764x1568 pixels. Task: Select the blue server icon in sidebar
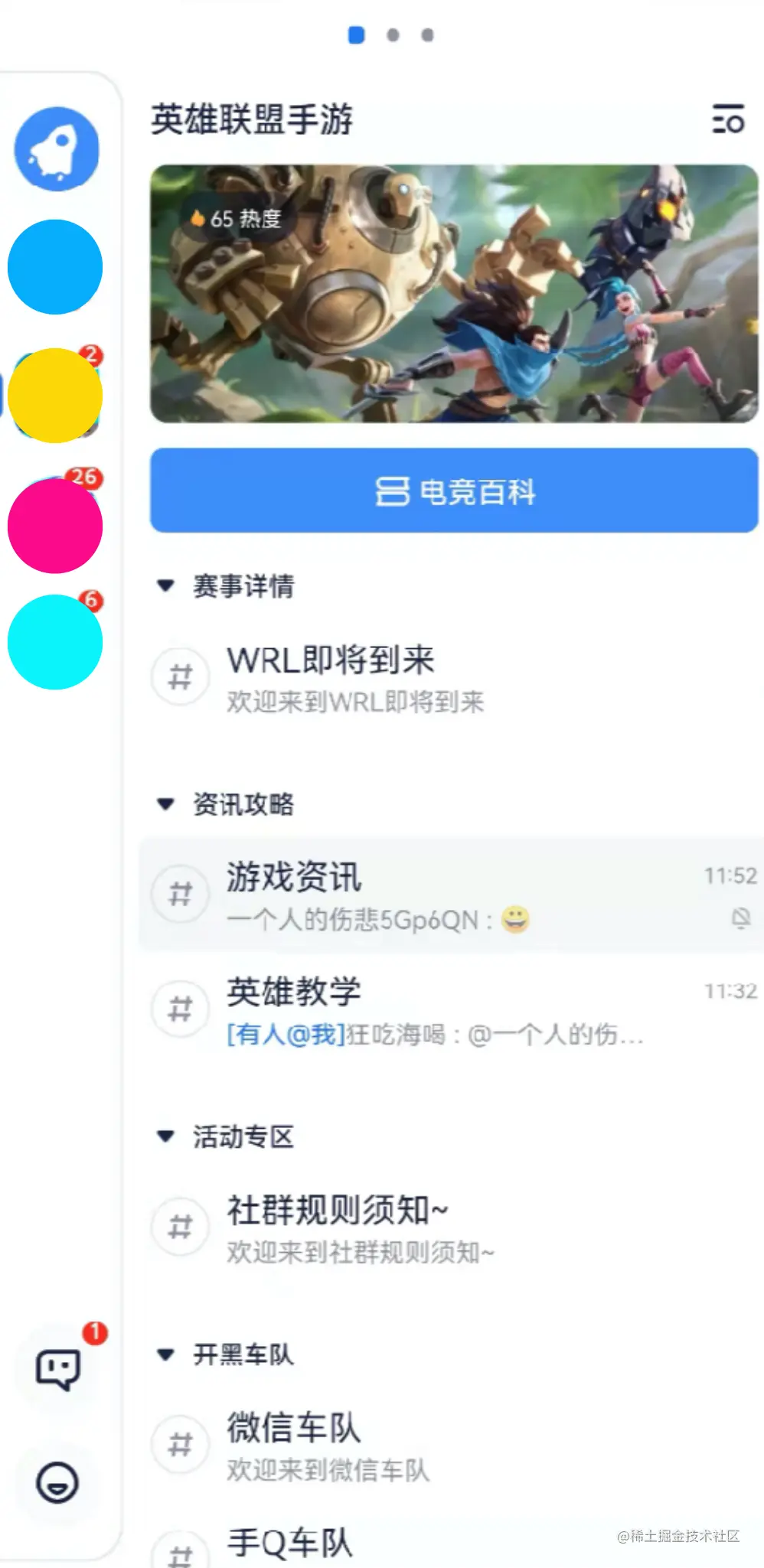(x=55, y=267)
